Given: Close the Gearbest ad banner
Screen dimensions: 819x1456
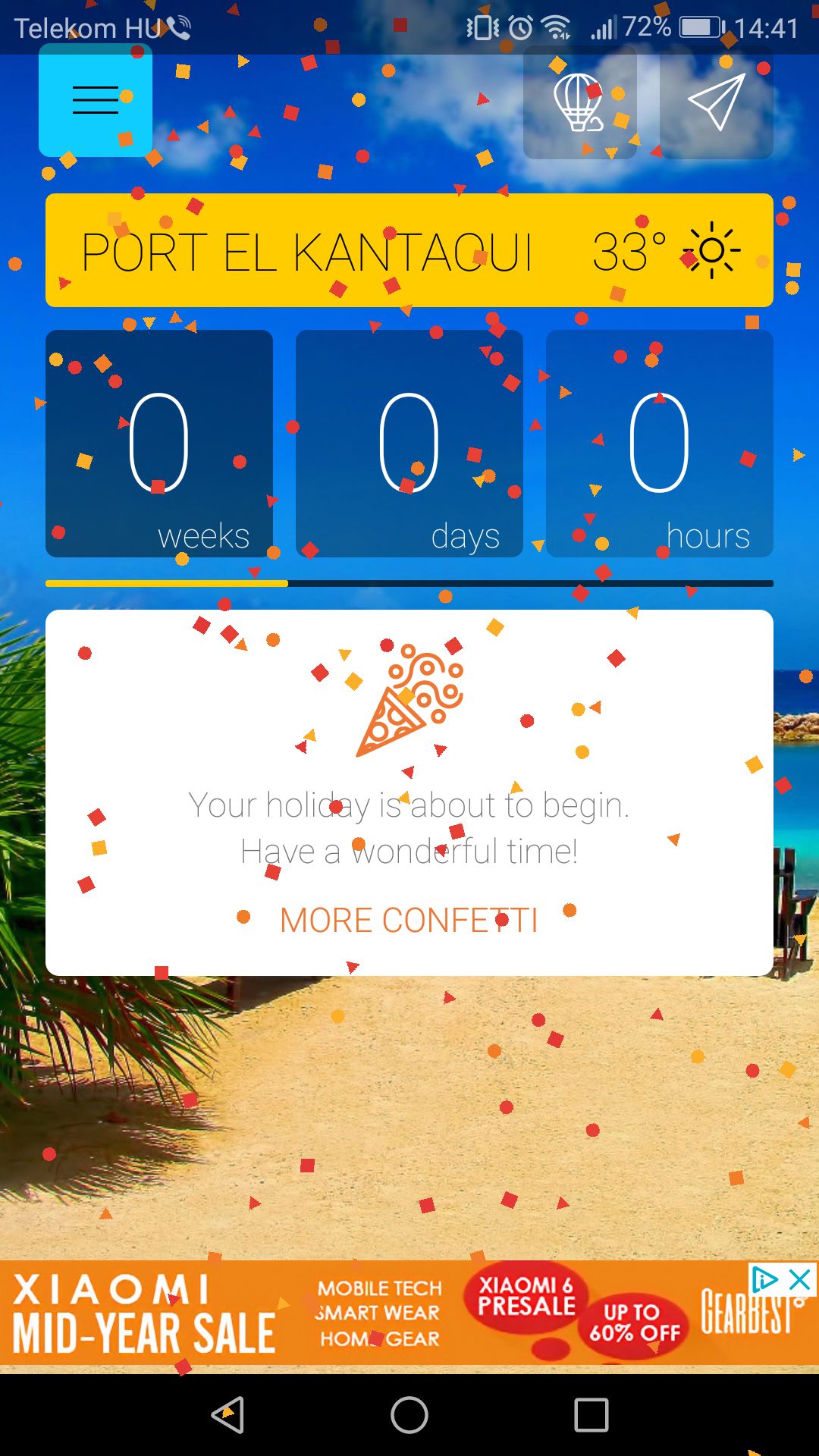Looking at the screenshot, I should (x=800, y=1280).
